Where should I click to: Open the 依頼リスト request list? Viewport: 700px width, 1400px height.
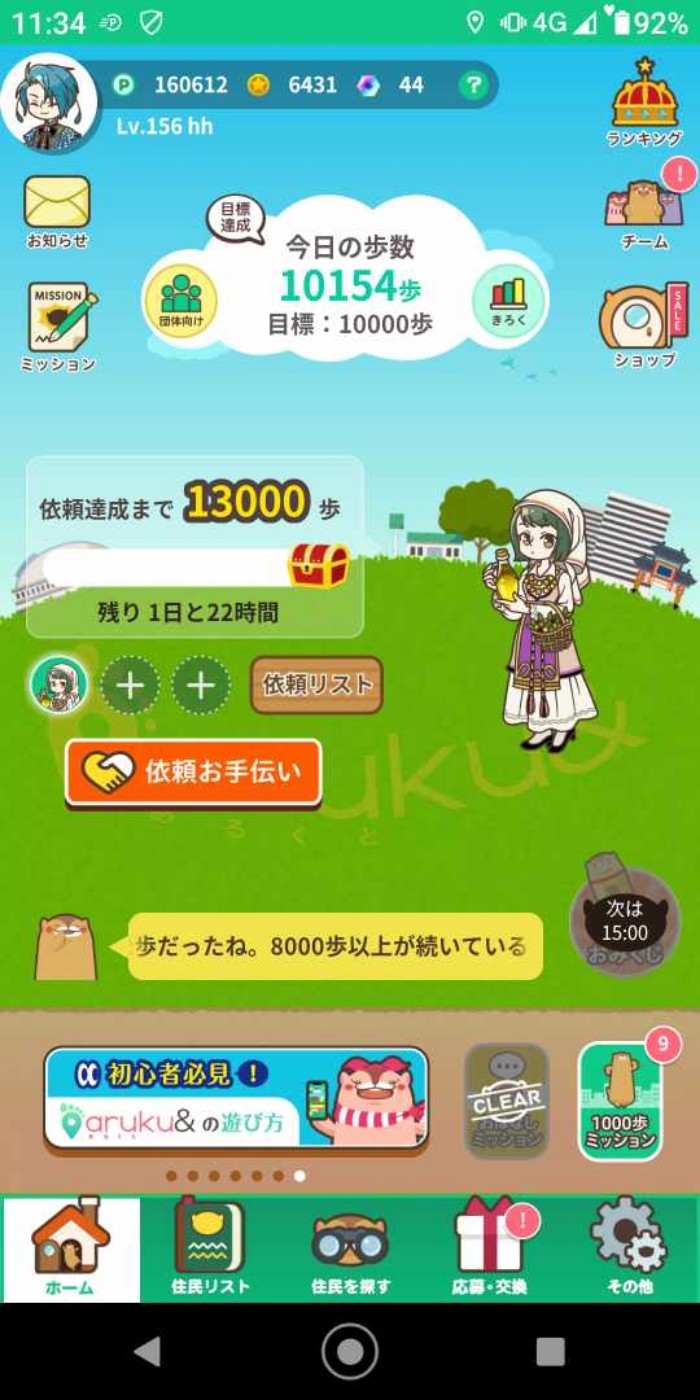point(316,685)
